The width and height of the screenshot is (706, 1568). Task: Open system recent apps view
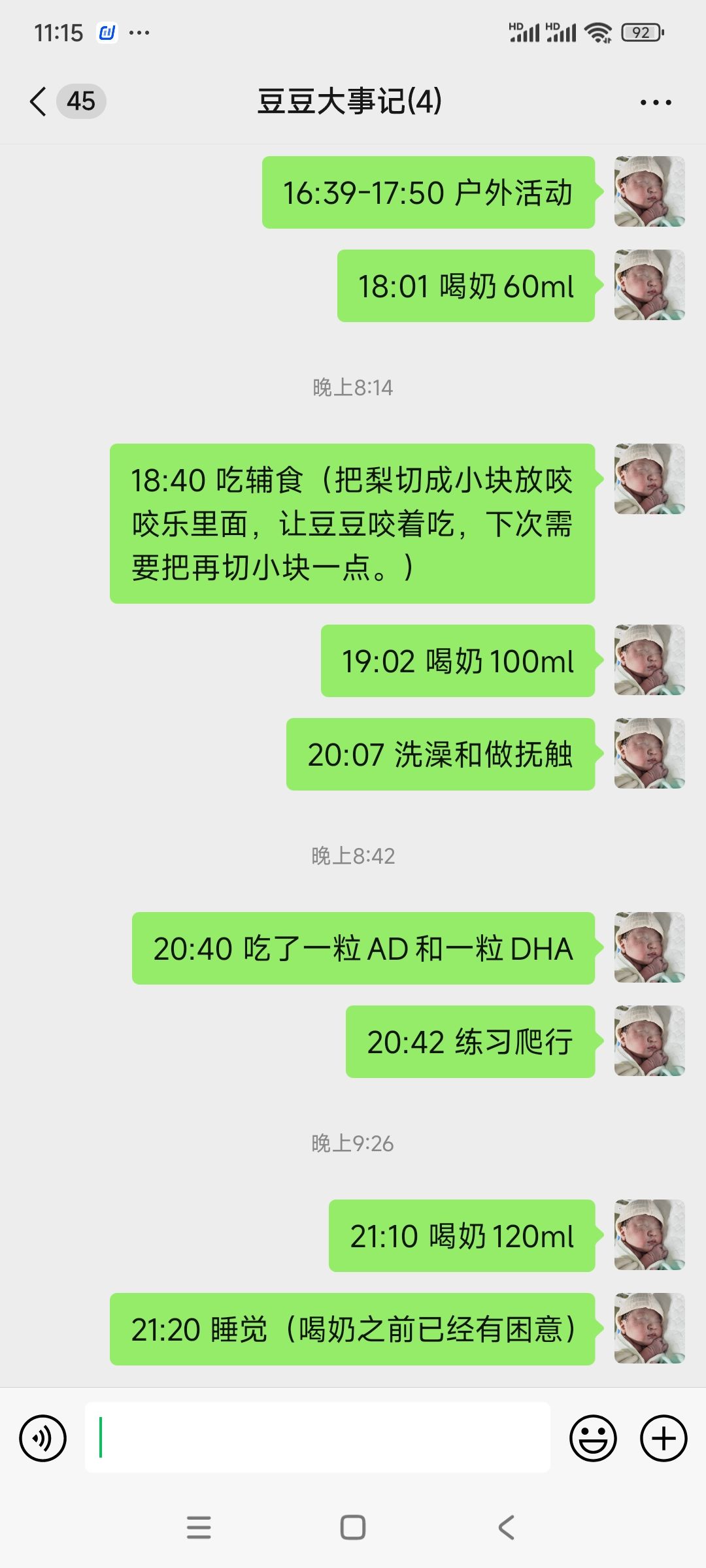click(199, 1527)
